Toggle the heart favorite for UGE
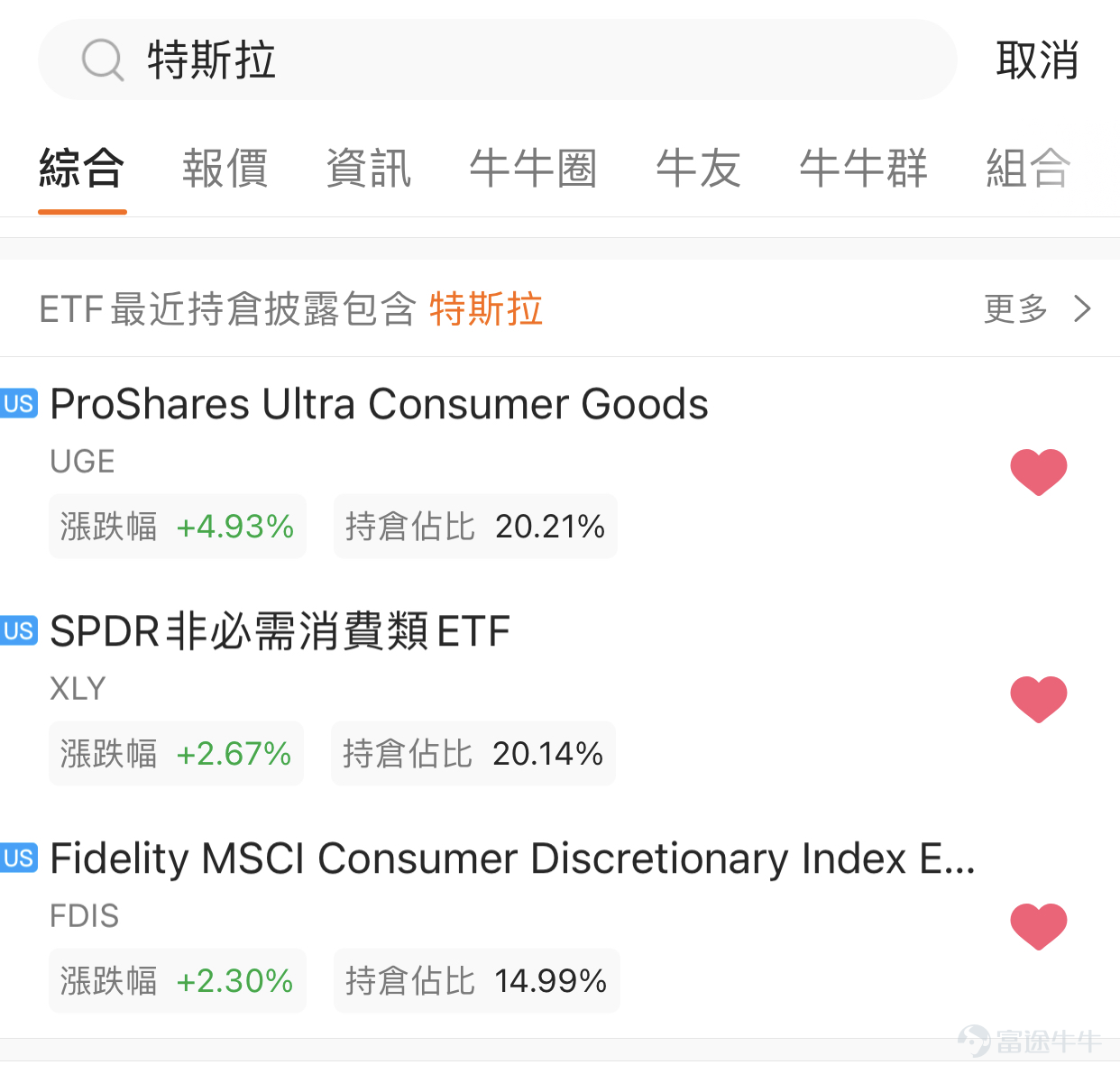1120x1074 pixels. (1038, 472)
